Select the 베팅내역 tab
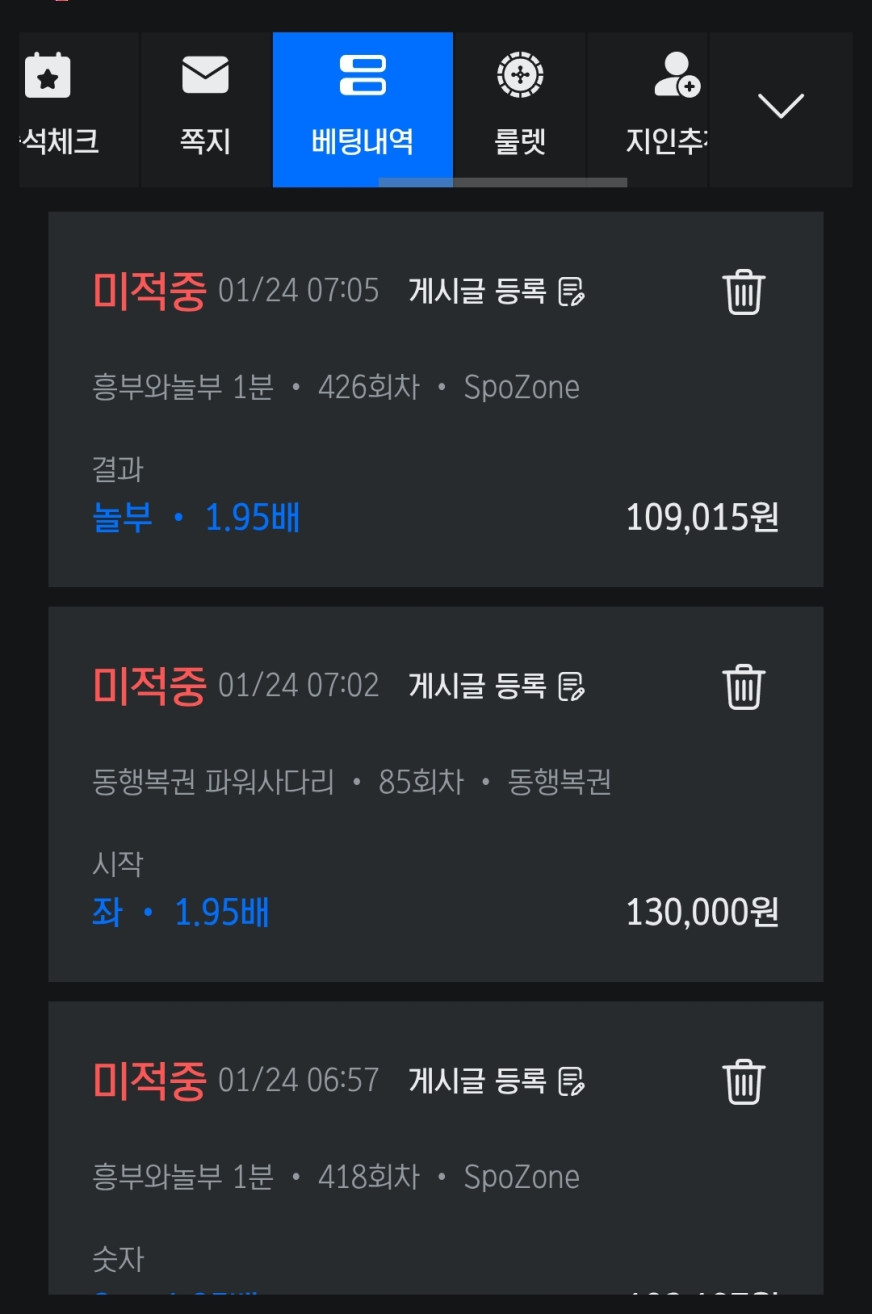This screenshot has height=1314, width=872. coord(362,108)
